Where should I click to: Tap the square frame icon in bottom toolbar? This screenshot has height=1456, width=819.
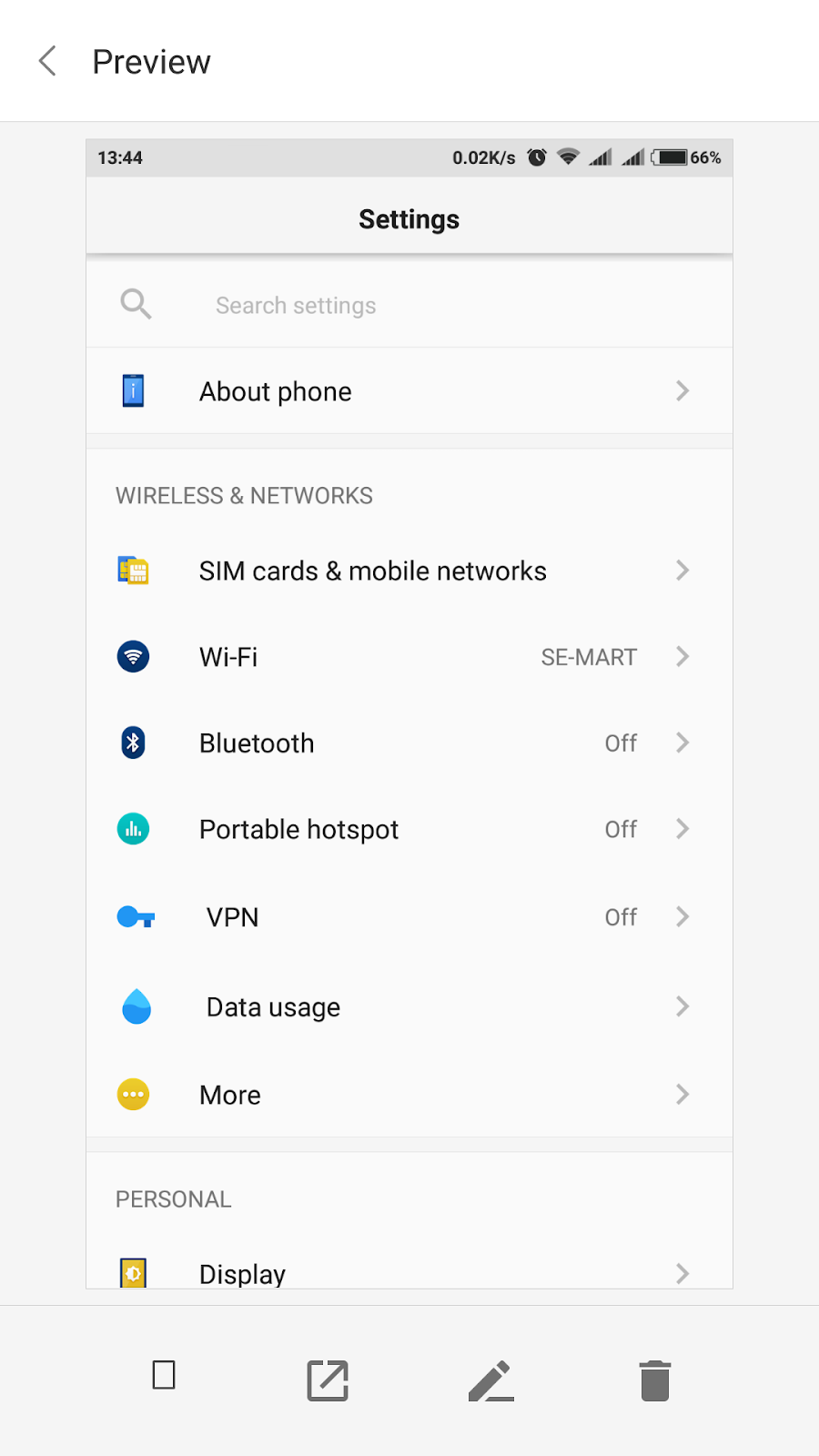(x=164, y=1375)
